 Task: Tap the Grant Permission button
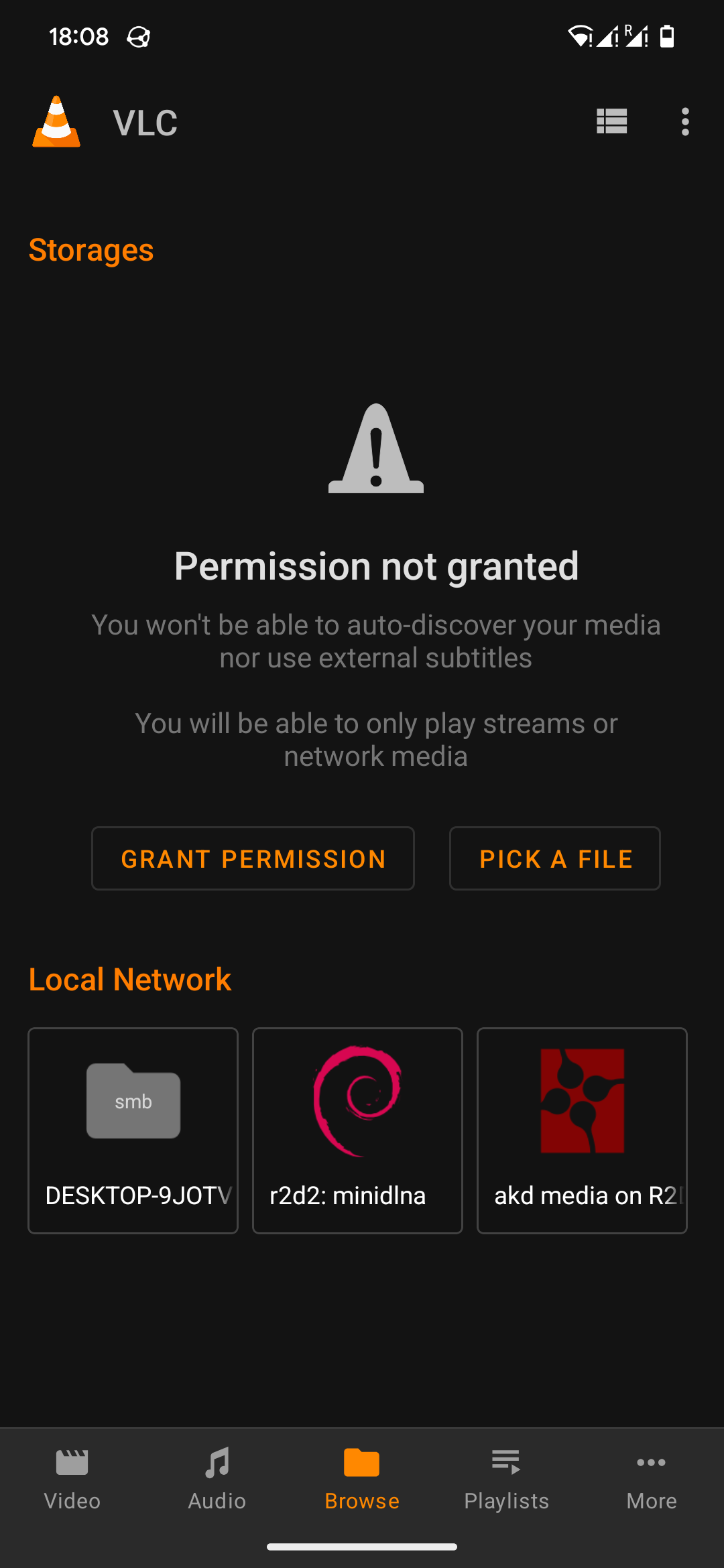pyautogui.click(x=253, y=858)
